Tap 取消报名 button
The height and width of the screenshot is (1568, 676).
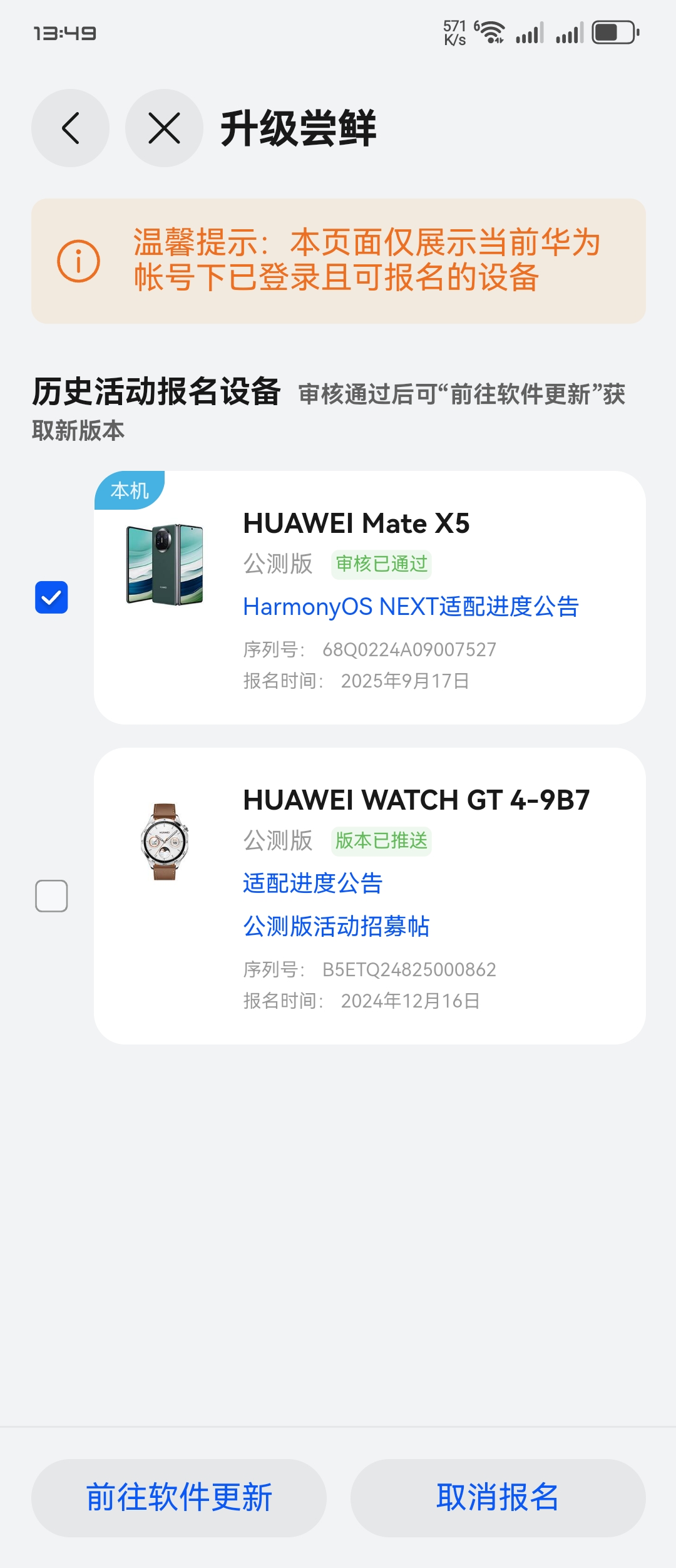(498, 1498)
